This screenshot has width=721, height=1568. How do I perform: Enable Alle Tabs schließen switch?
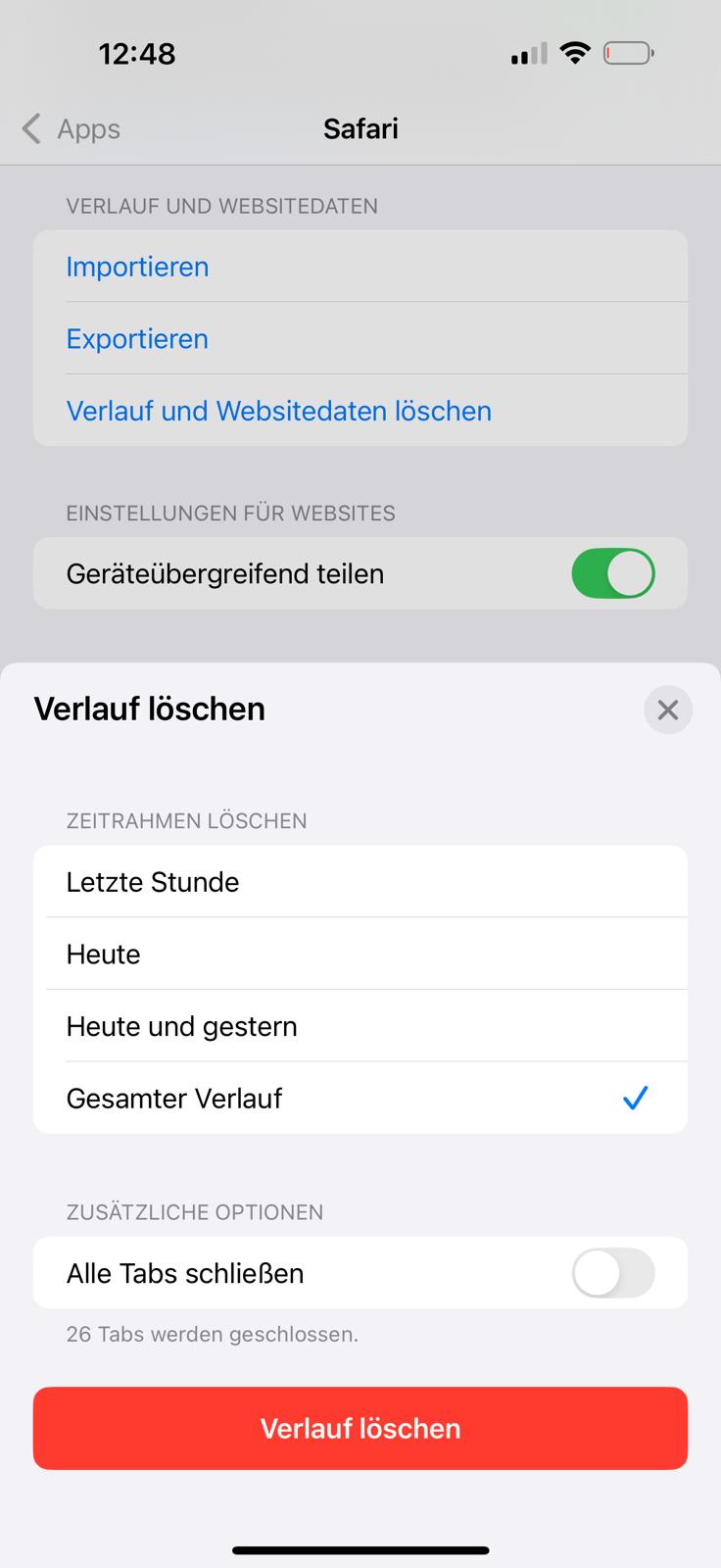pos(613,1273)
